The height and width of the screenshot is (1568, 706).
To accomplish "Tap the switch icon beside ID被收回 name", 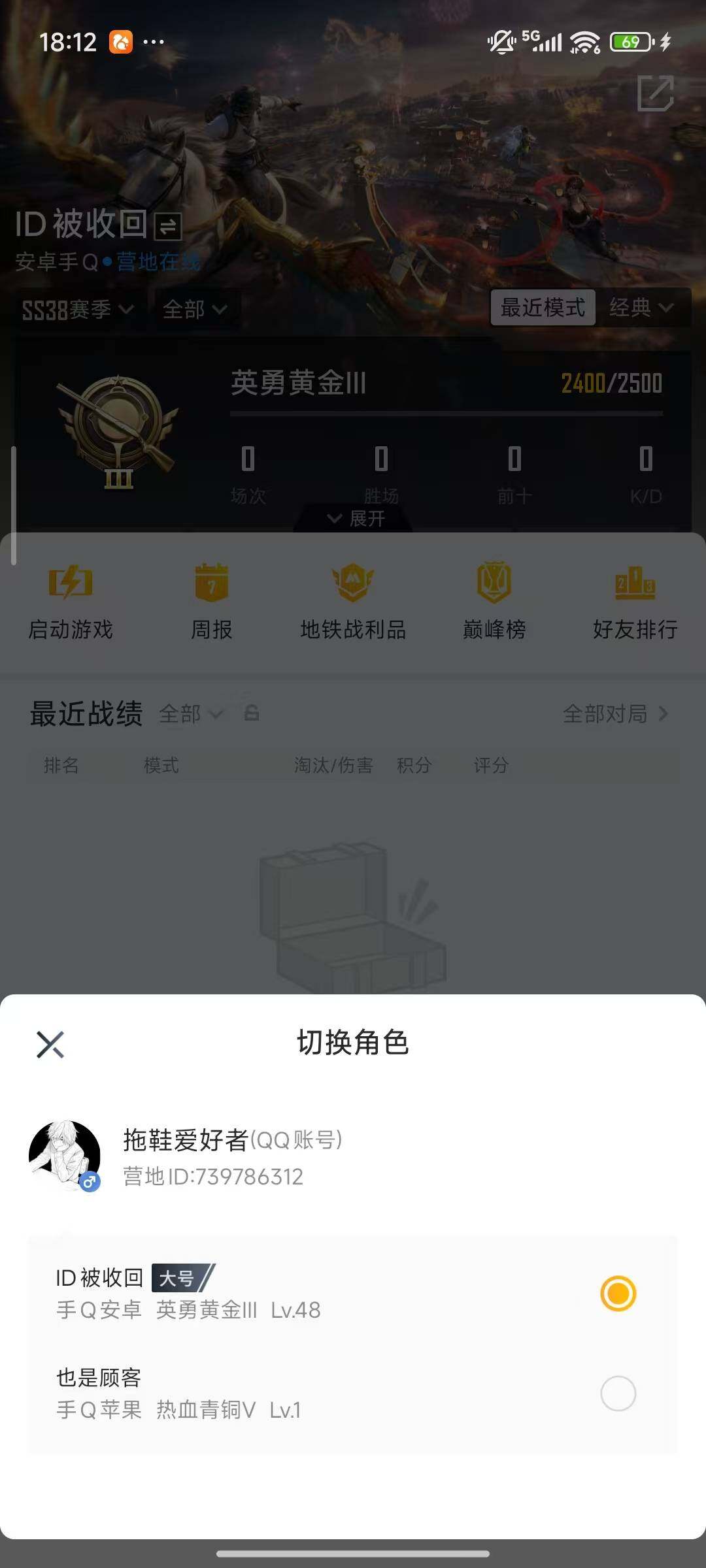I will click(168, 225).
